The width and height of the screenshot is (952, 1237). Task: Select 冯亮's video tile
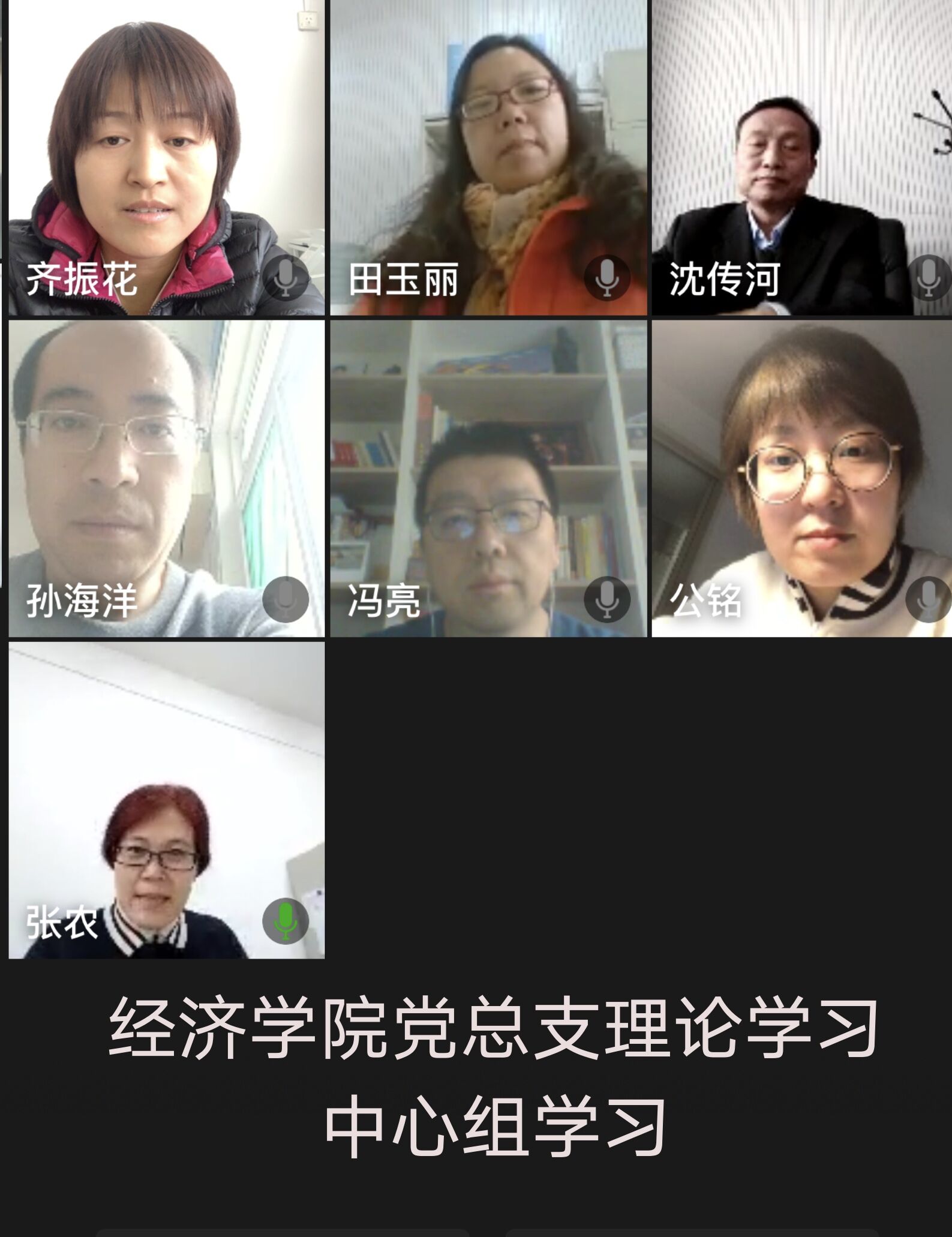[x=488, y=478]
